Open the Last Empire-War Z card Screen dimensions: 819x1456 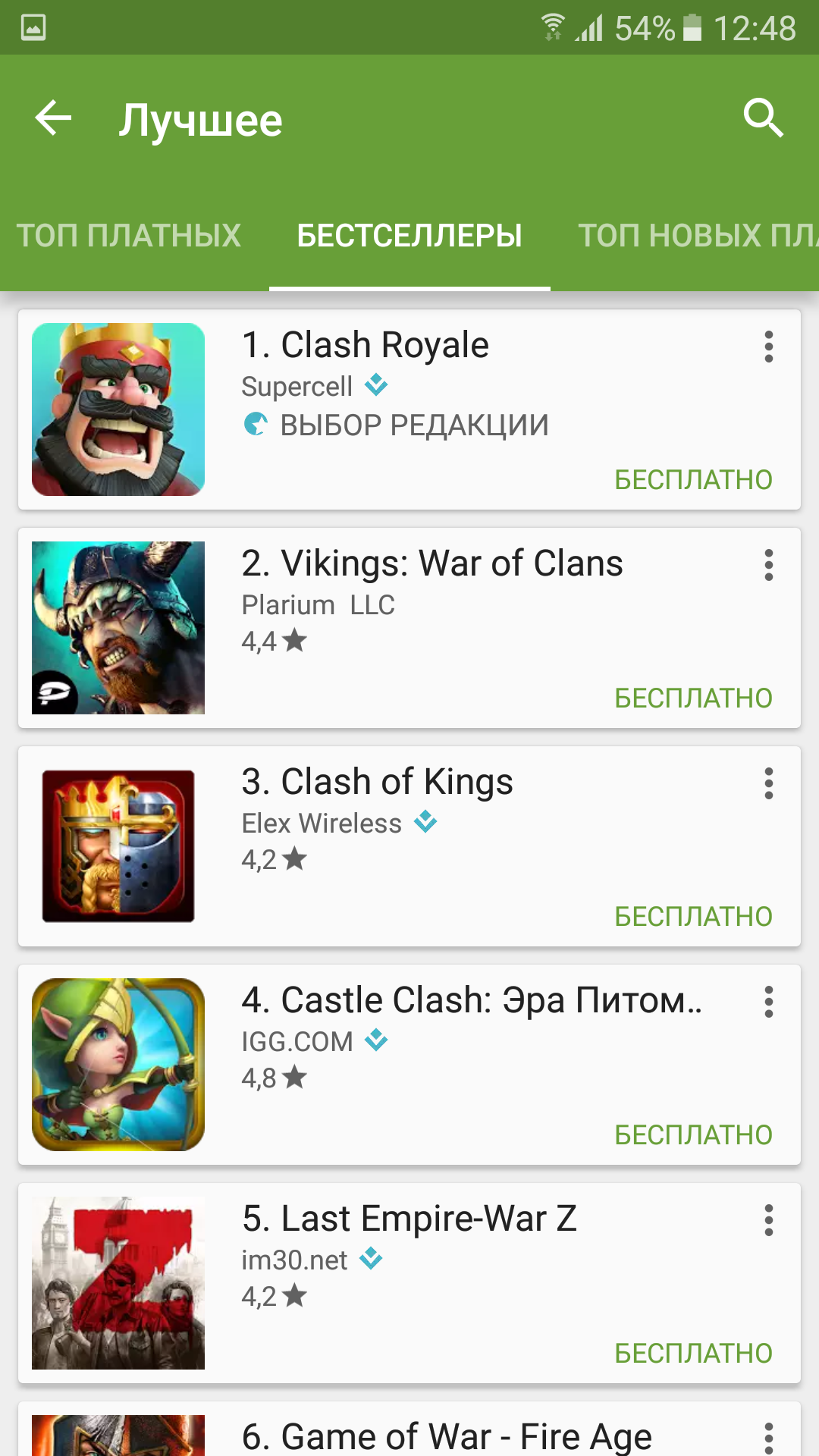409,1283
